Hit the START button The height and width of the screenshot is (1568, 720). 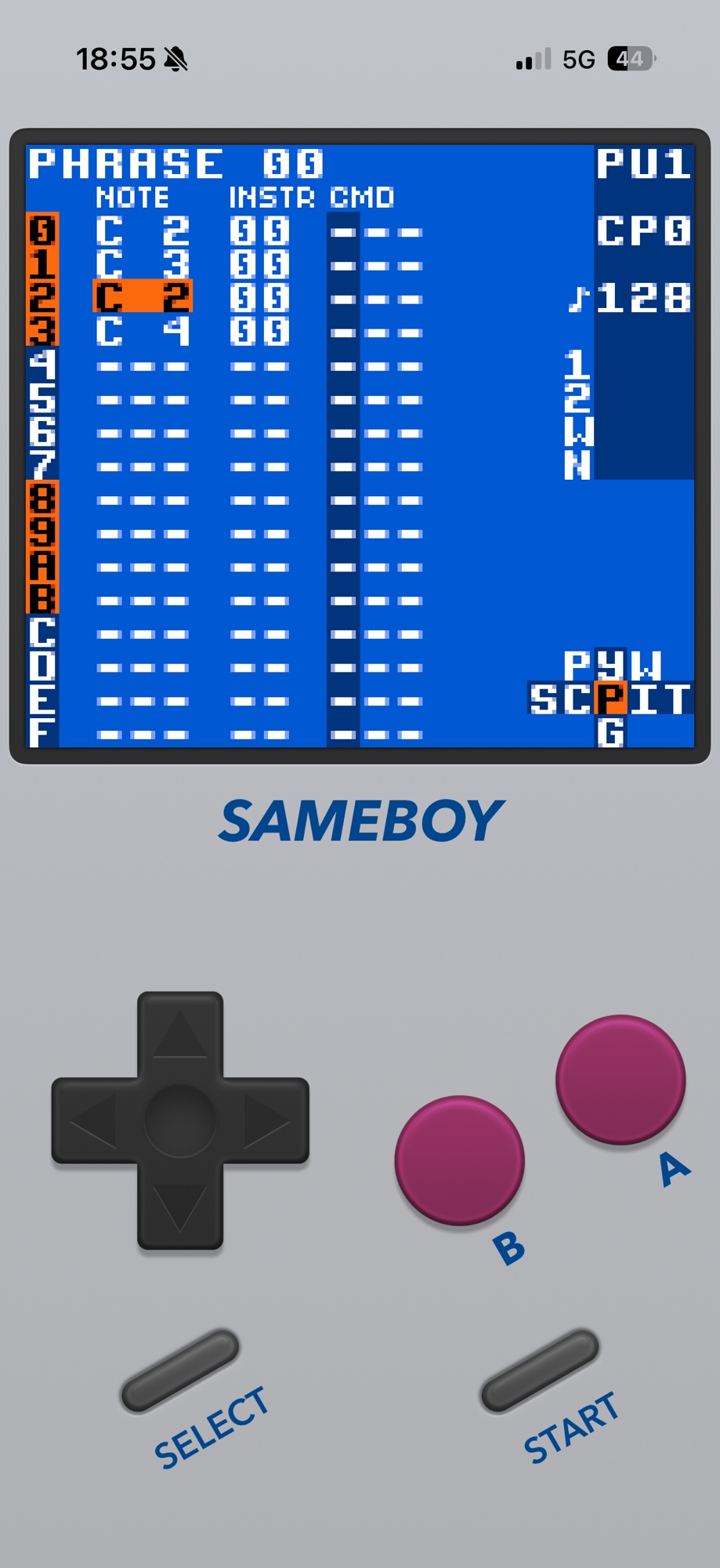click(540, 1370)
